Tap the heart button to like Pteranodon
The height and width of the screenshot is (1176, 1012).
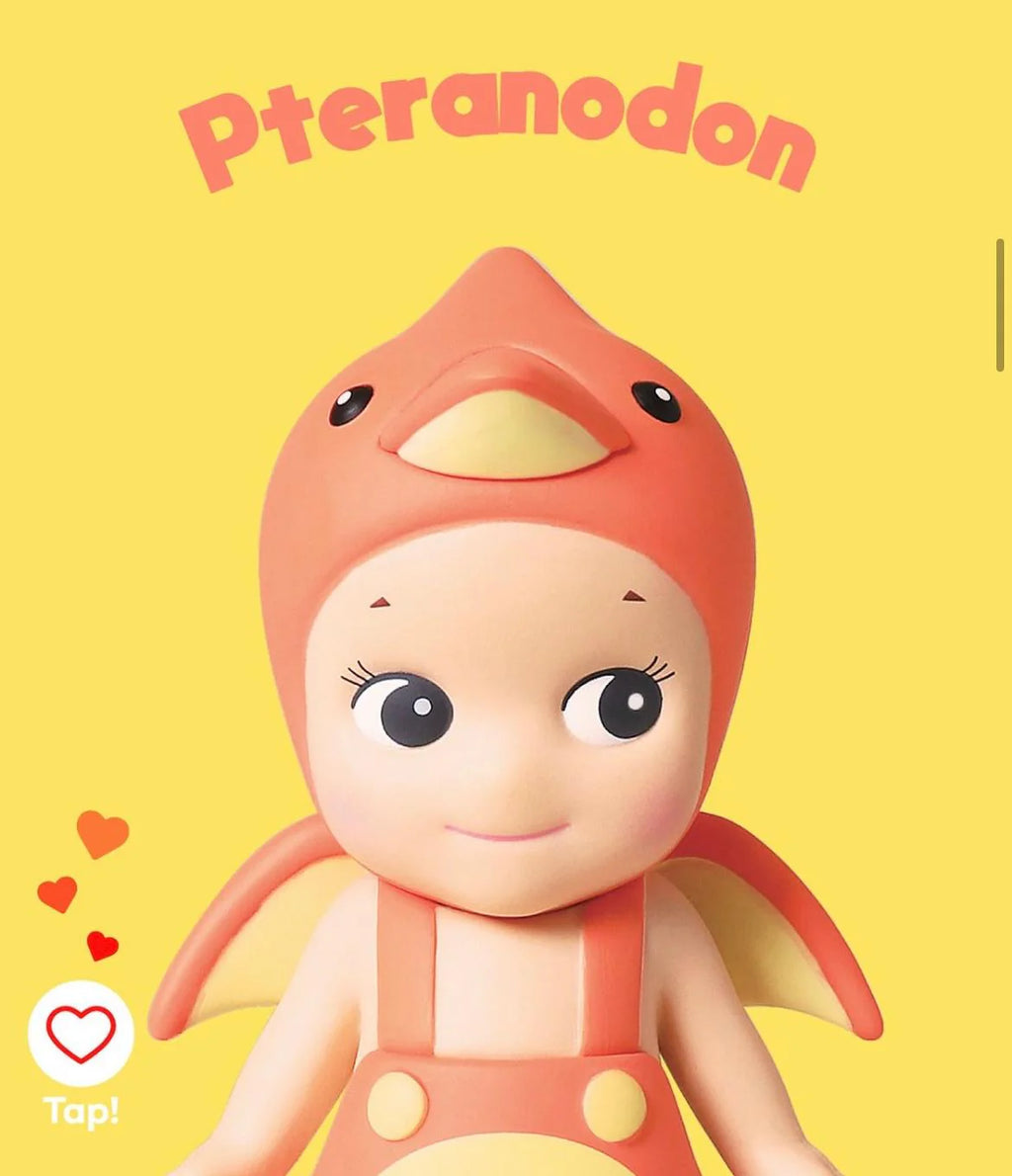click(80, 1034)
